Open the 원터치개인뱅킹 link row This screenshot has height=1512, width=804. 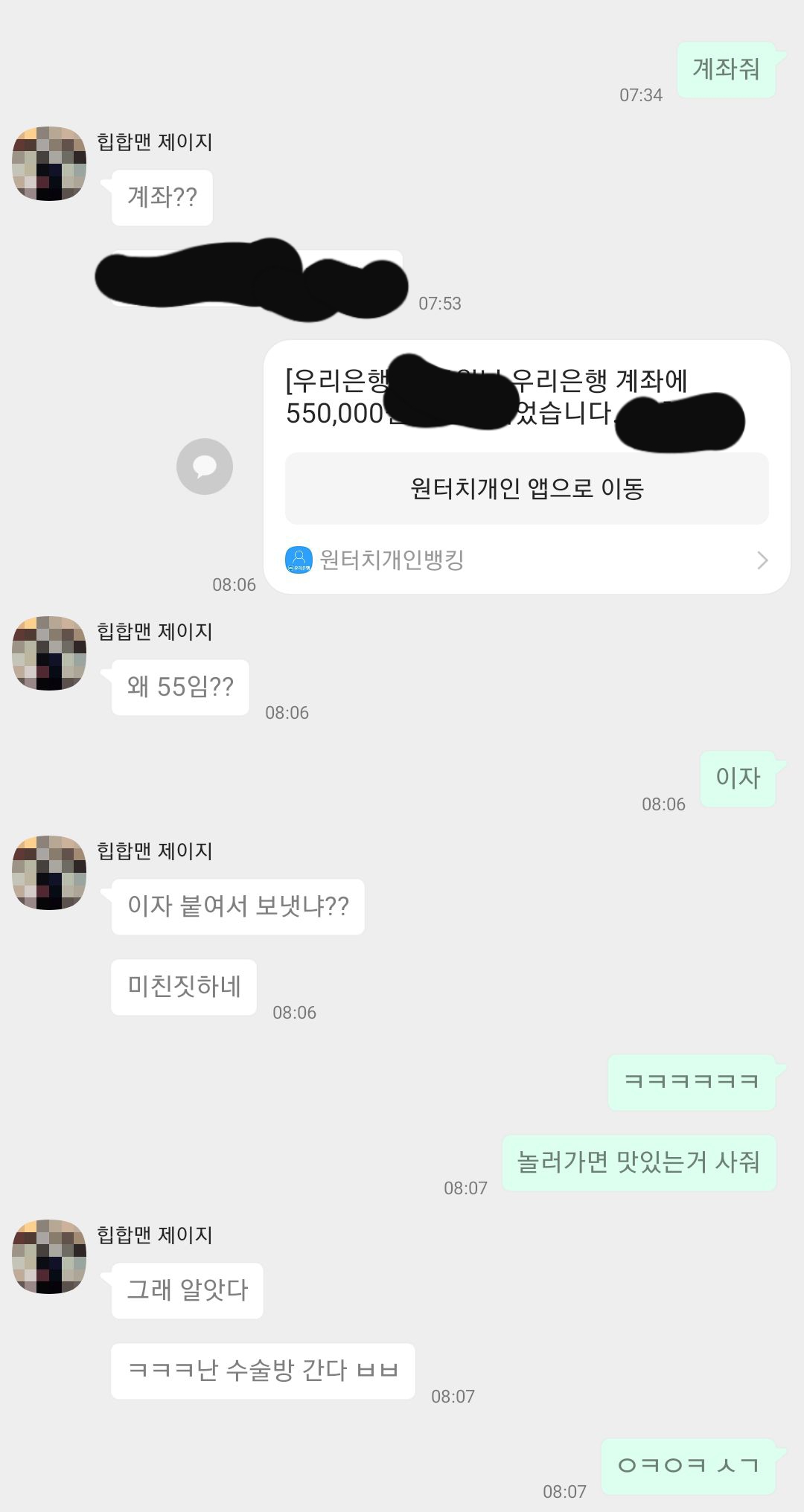pos(526,560)
